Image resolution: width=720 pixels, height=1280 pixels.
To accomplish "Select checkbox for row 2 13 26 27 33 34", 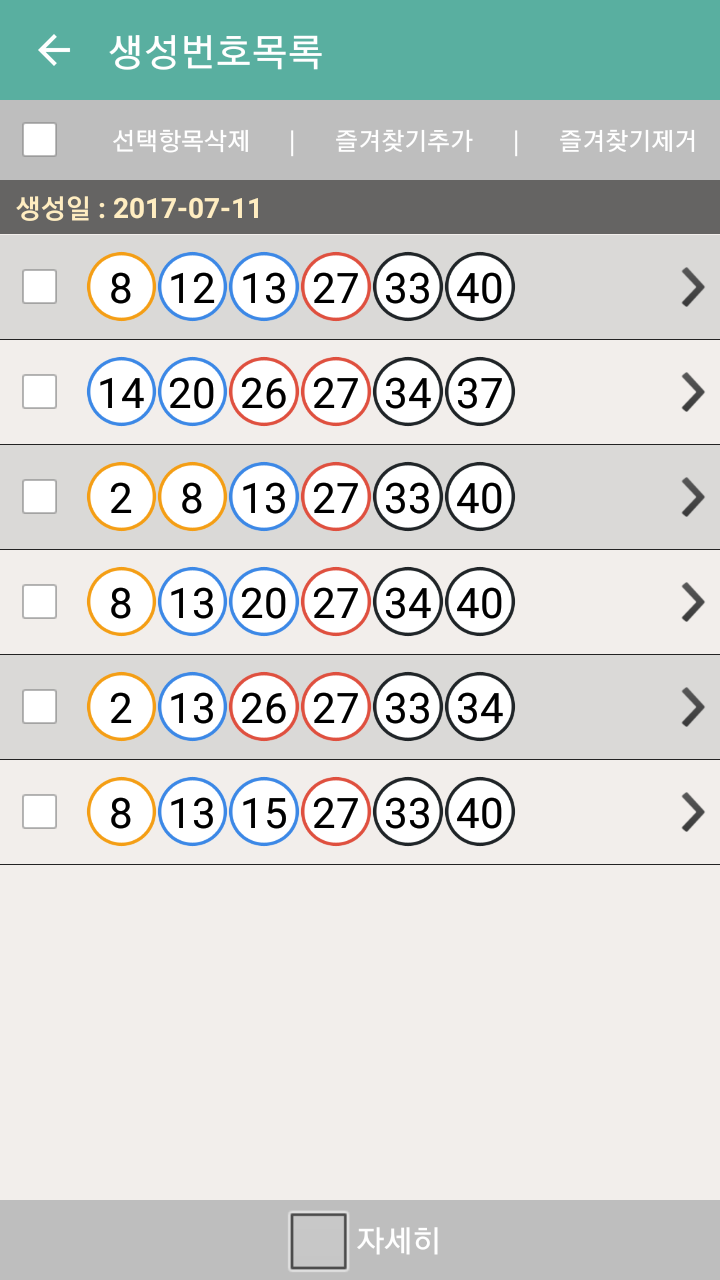I will (x=40, y=707).
